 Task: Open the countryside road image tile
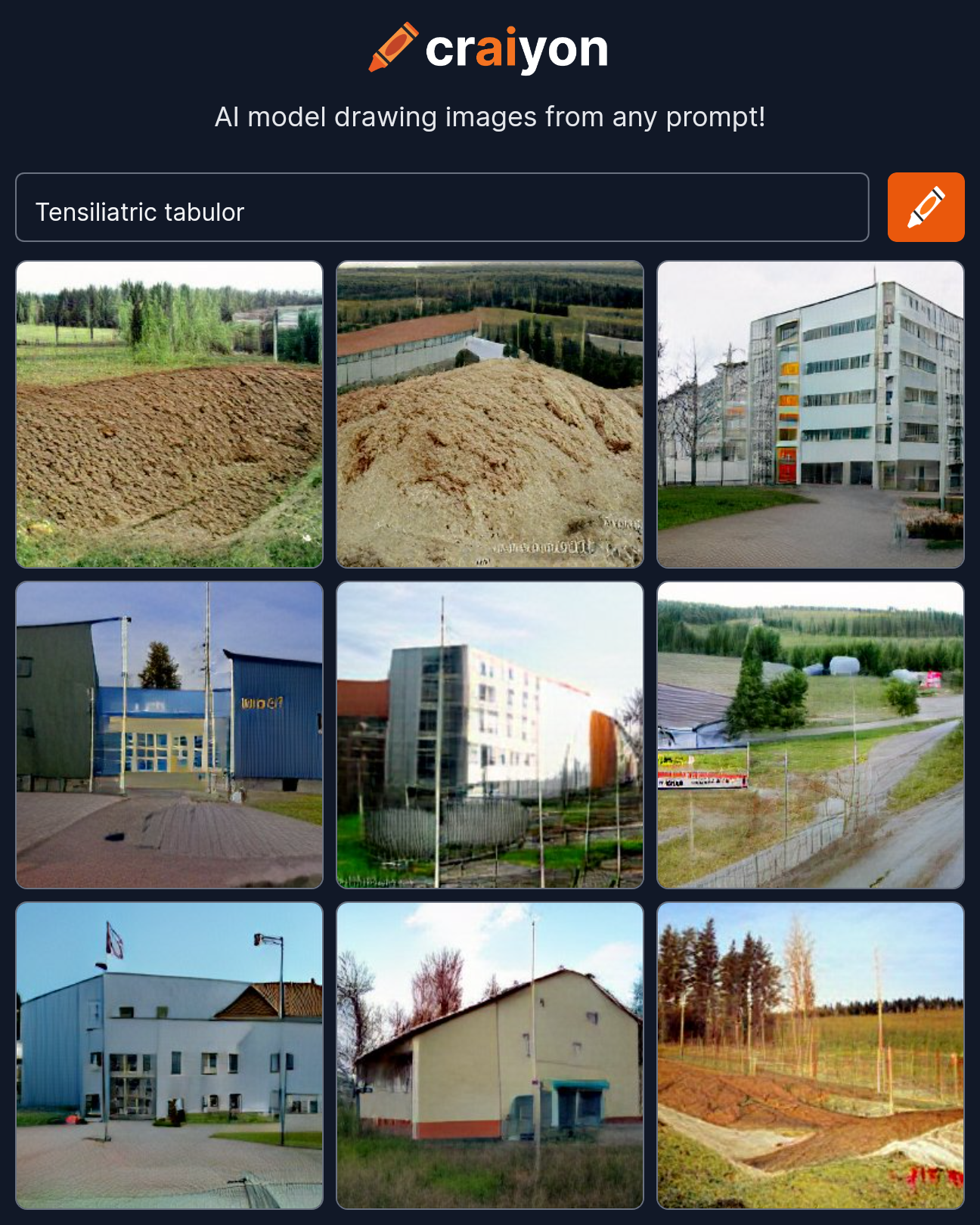pyautogui.click(x=811, y=735)
